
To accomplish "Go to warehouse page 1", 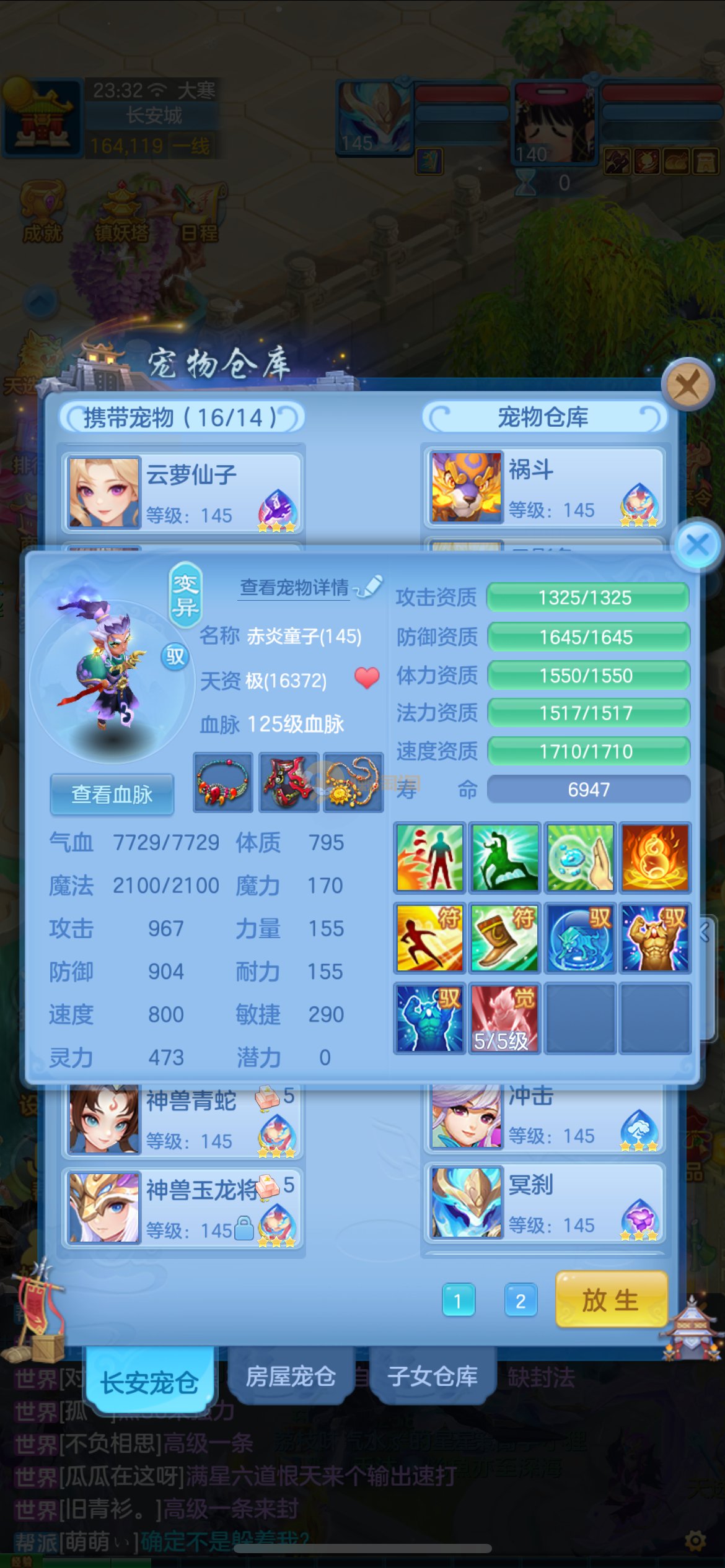I will [x=459, y=1300].
